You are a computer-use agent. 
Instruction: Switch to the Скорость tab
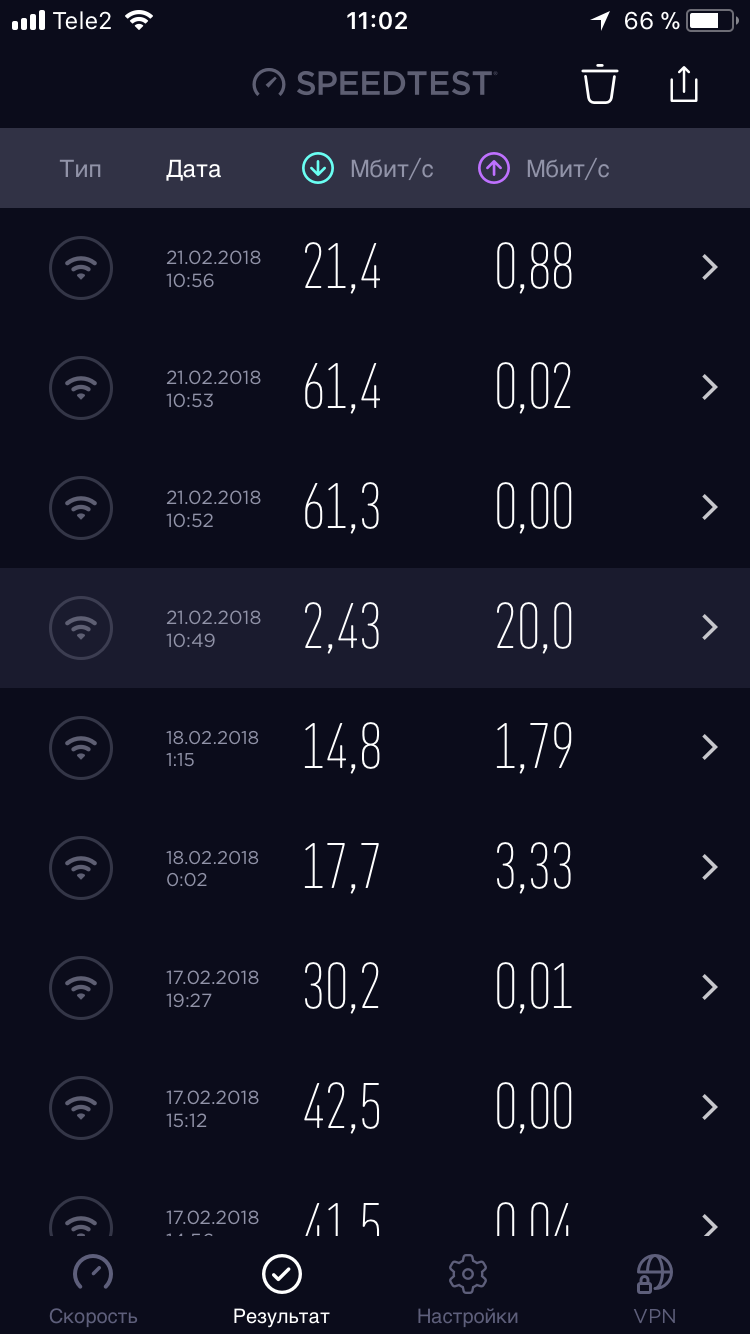point(93,1290)
